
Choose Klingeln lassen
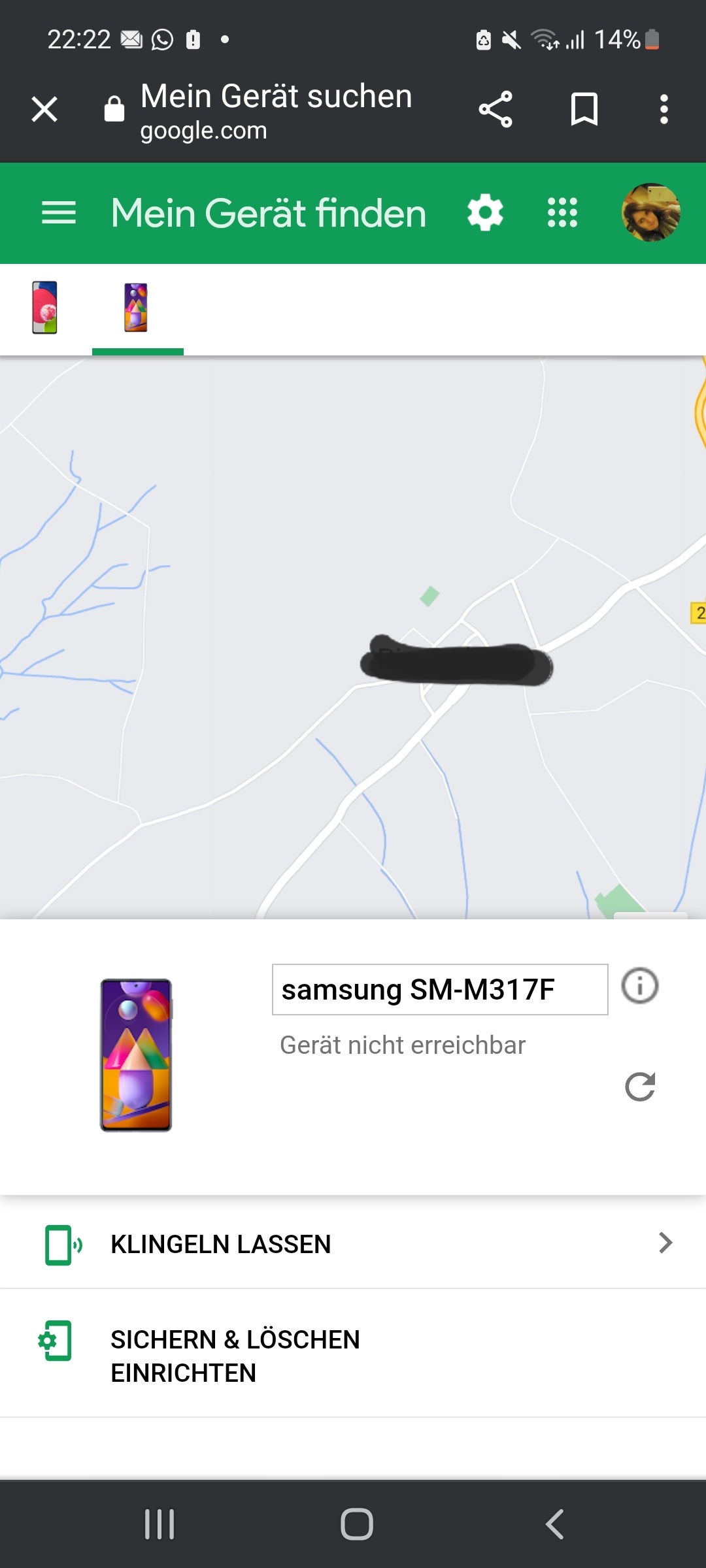click(x=353, y=1243)
